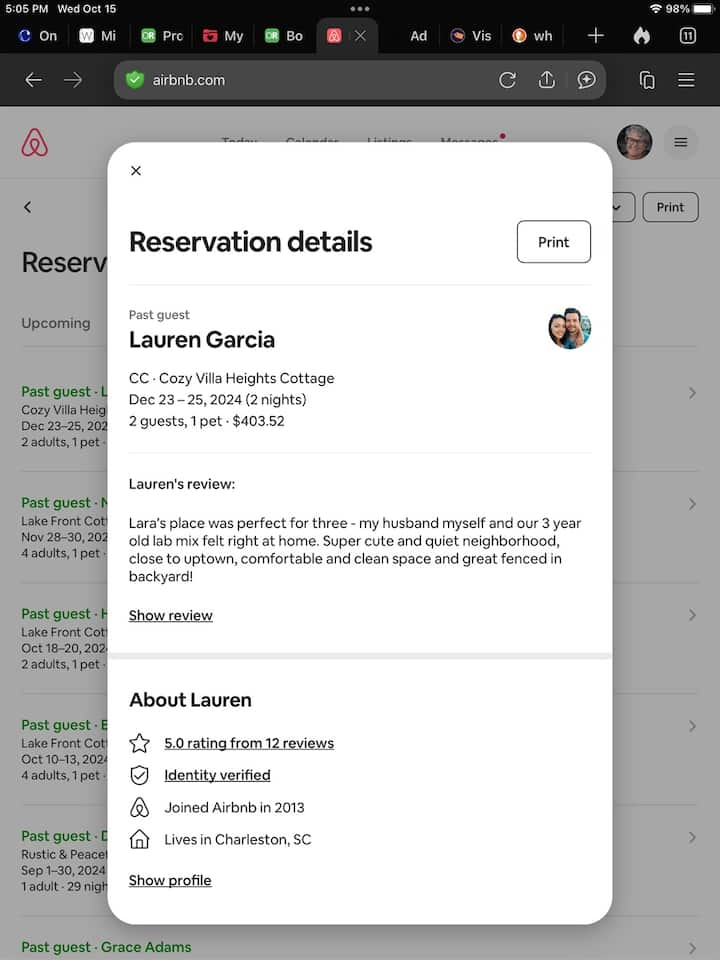Viewport: 720px width, 960px height.
Task: Tap the fire icon to clear browsing data
Action: [x=641, y=35]
